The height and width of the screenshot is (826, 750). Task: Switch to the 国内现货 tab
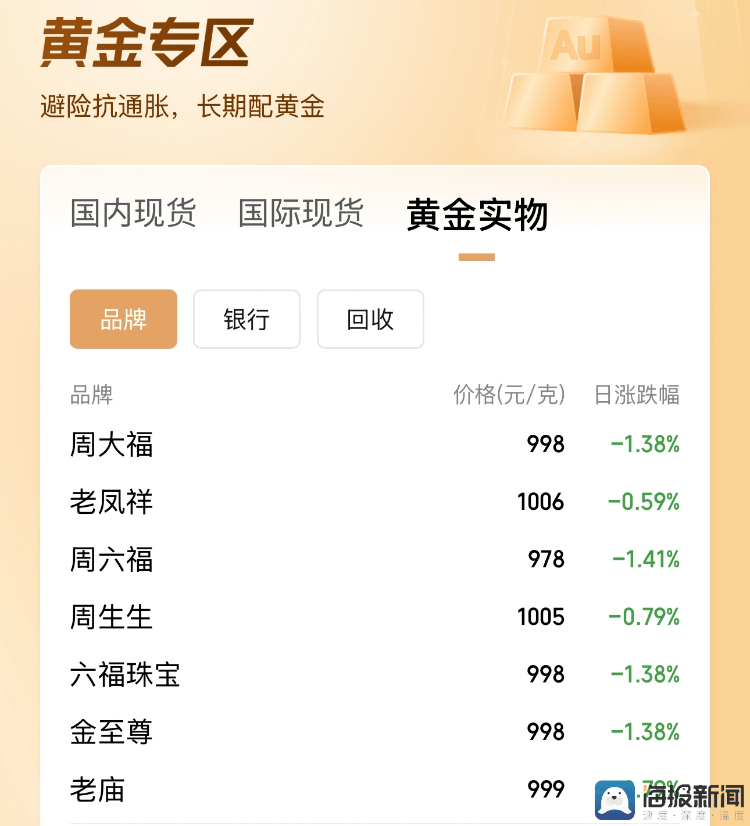click(133, 214)
